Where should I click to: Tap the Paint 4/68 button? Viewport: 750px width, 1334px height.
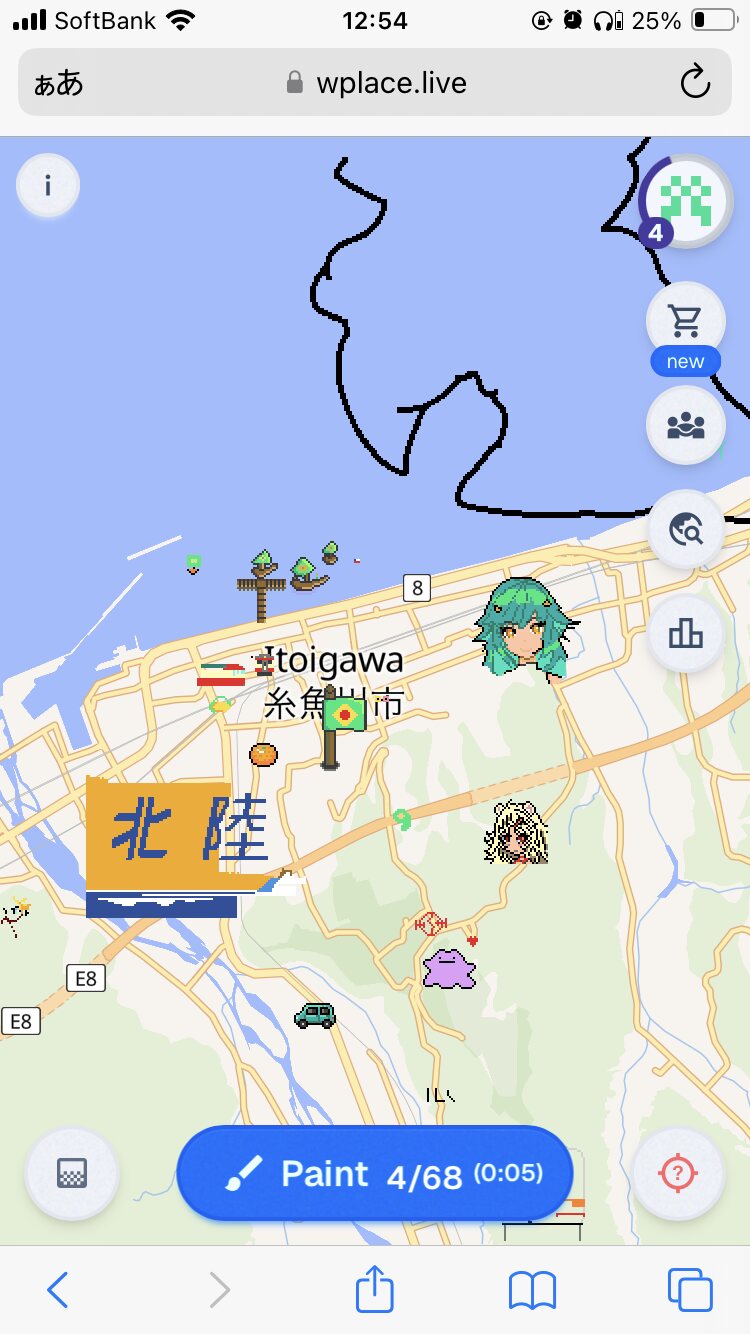click(374, 1173)
